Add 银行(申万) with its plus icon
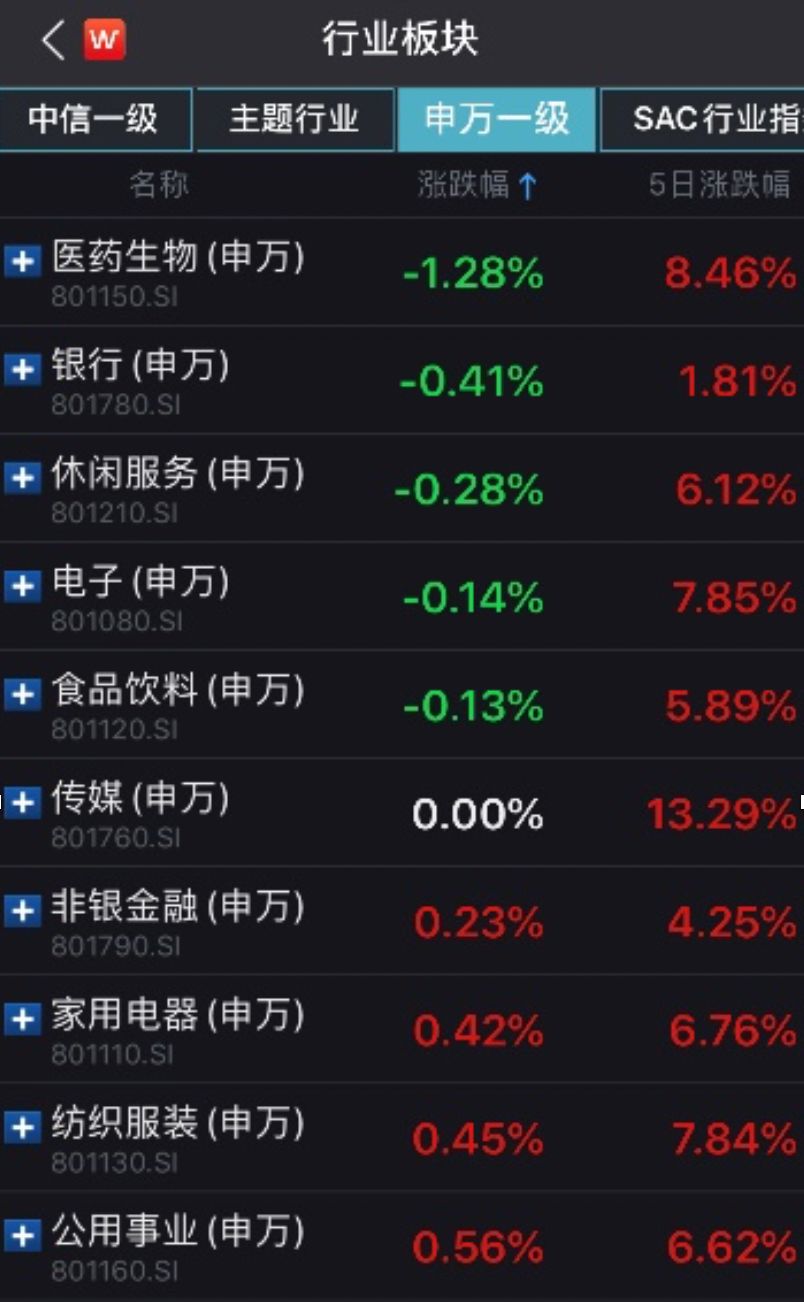This screenshot has width=804, height=1302. (21, 370)
